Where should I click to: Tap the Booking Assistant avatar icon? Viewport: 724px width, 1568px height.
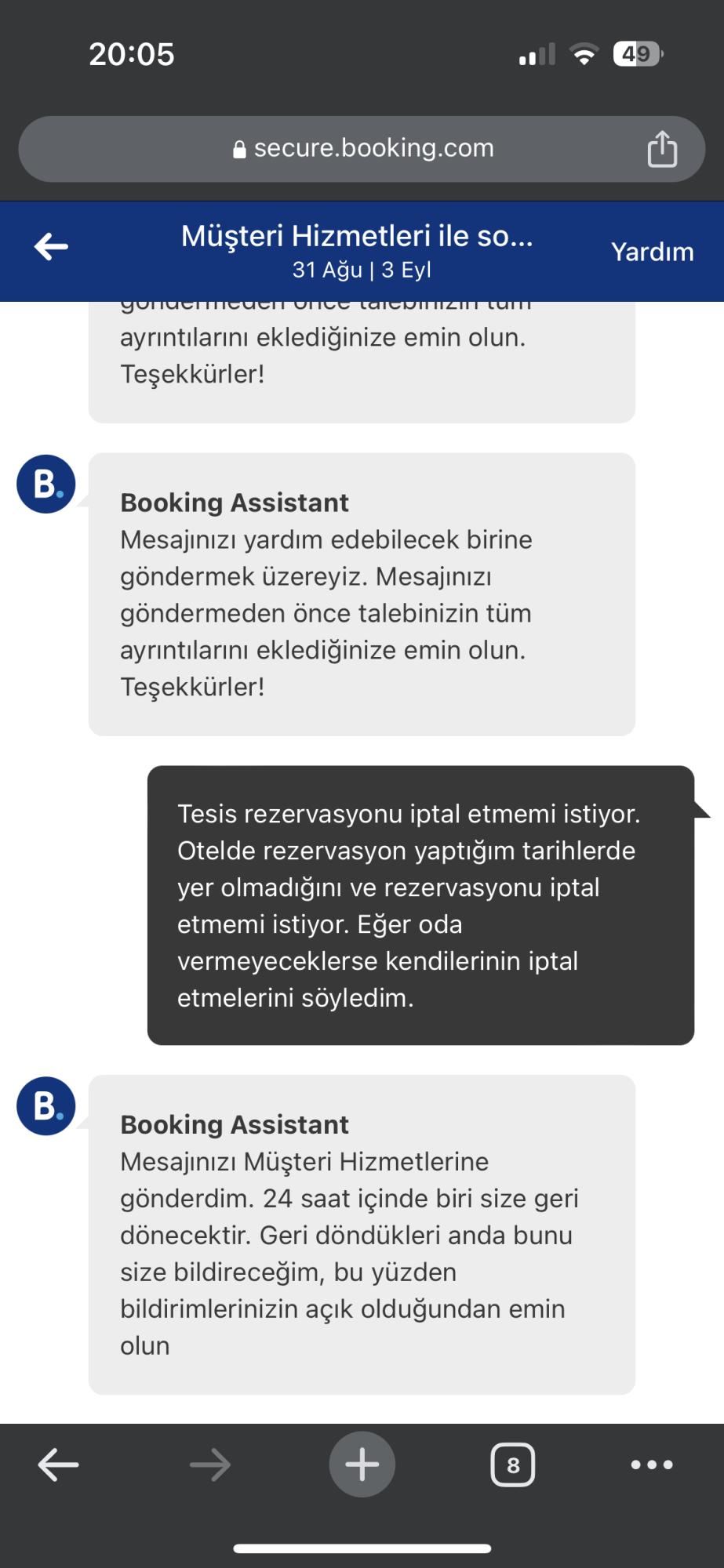point(45,483)
